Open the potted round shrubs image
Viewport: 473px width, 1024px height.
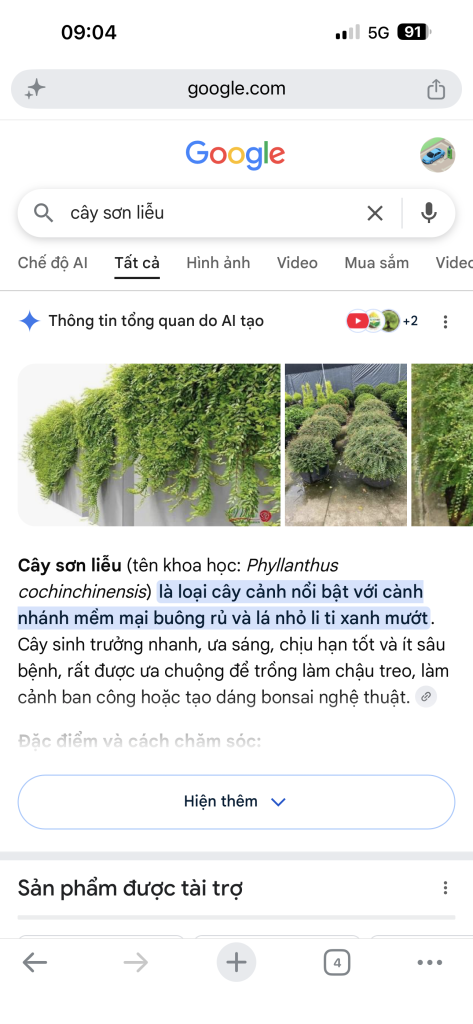tap(346, 445)
